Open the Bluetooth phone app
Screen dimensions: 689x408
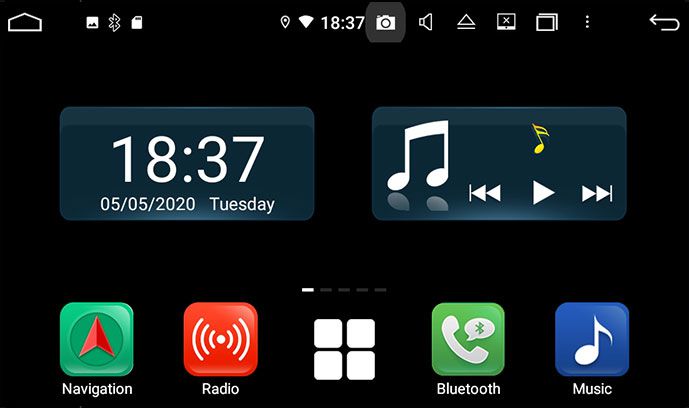click(468, 340)
